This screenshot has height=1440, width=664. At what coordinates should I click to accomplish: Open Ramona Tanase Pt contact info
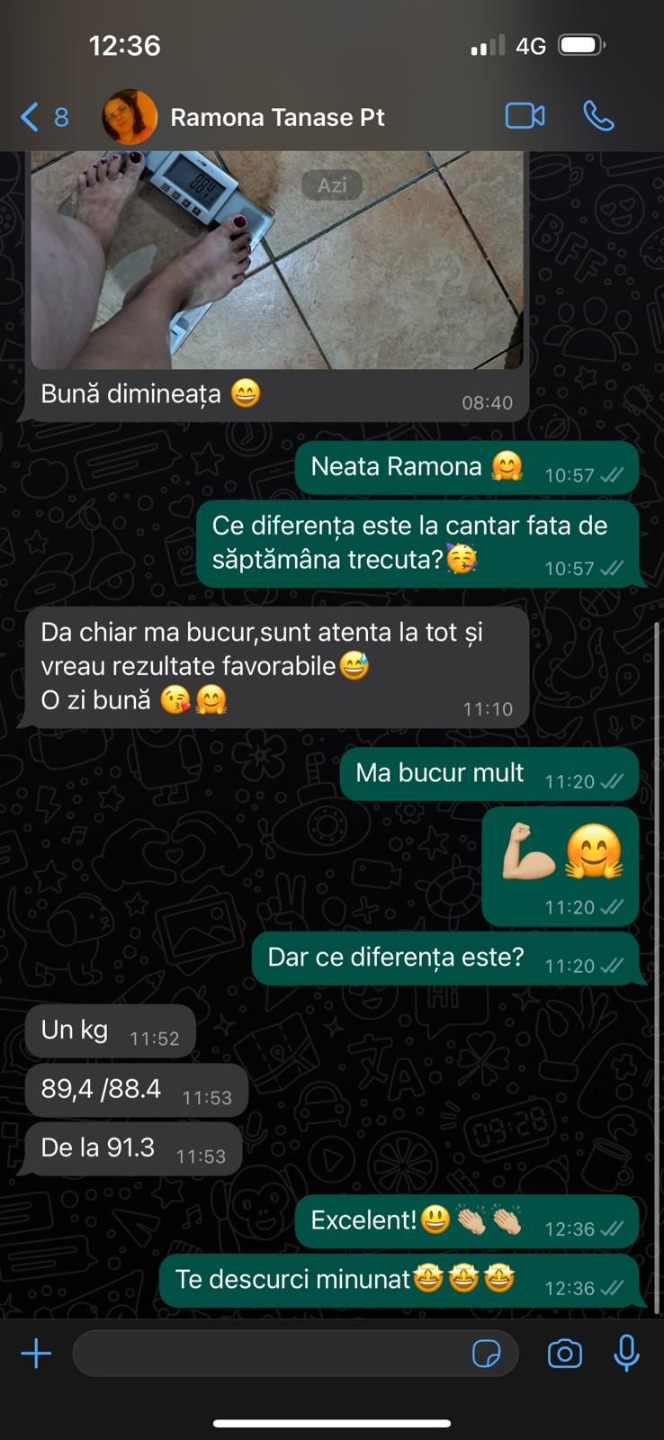click(276, 118)
